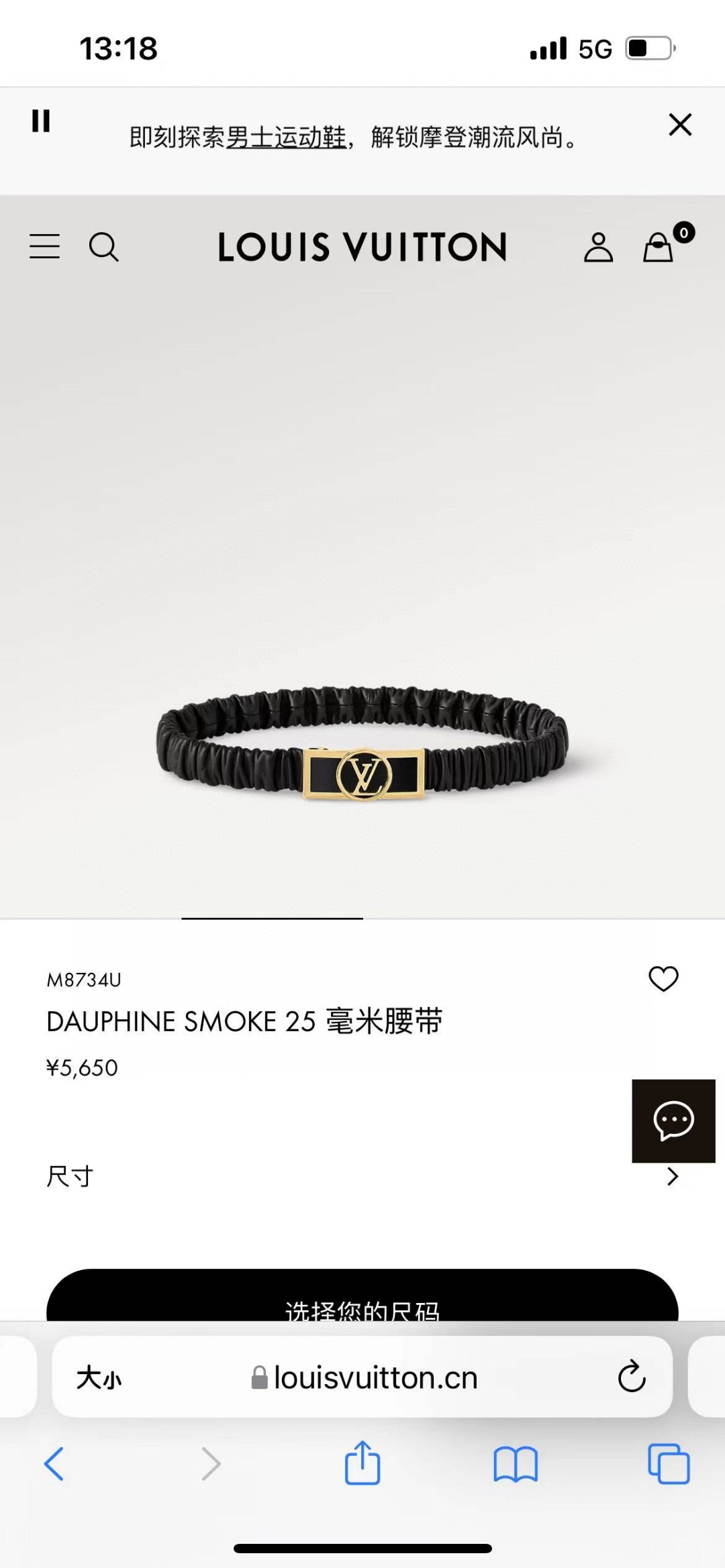Open the live chat support bubble
The height and width of the screenshot is (1568, 725).
tap(673, 1120)
